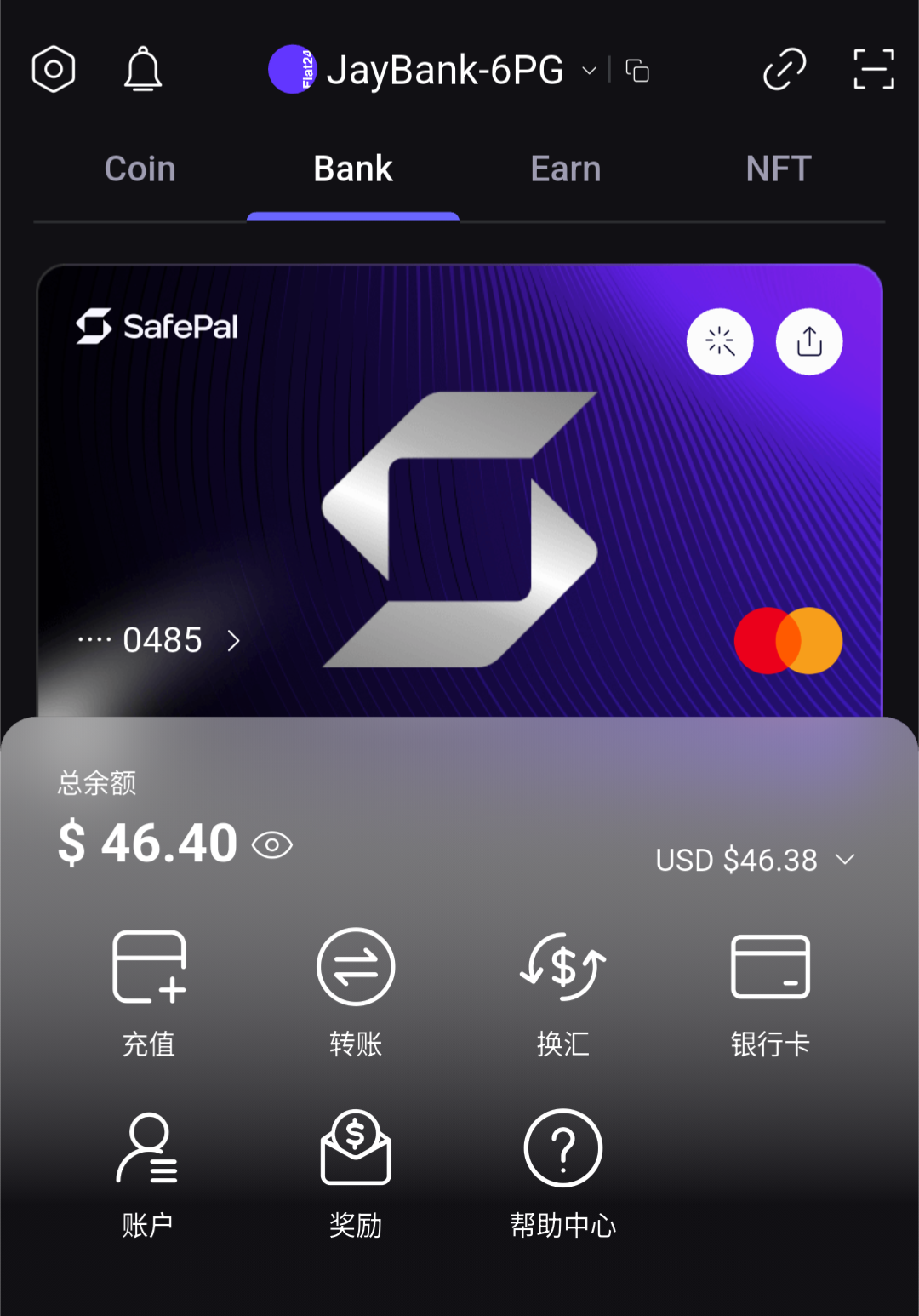The image size is (919, 1316).
Task: Open the QR scanner
Action: pyautogui.click(x=874, y=69)
